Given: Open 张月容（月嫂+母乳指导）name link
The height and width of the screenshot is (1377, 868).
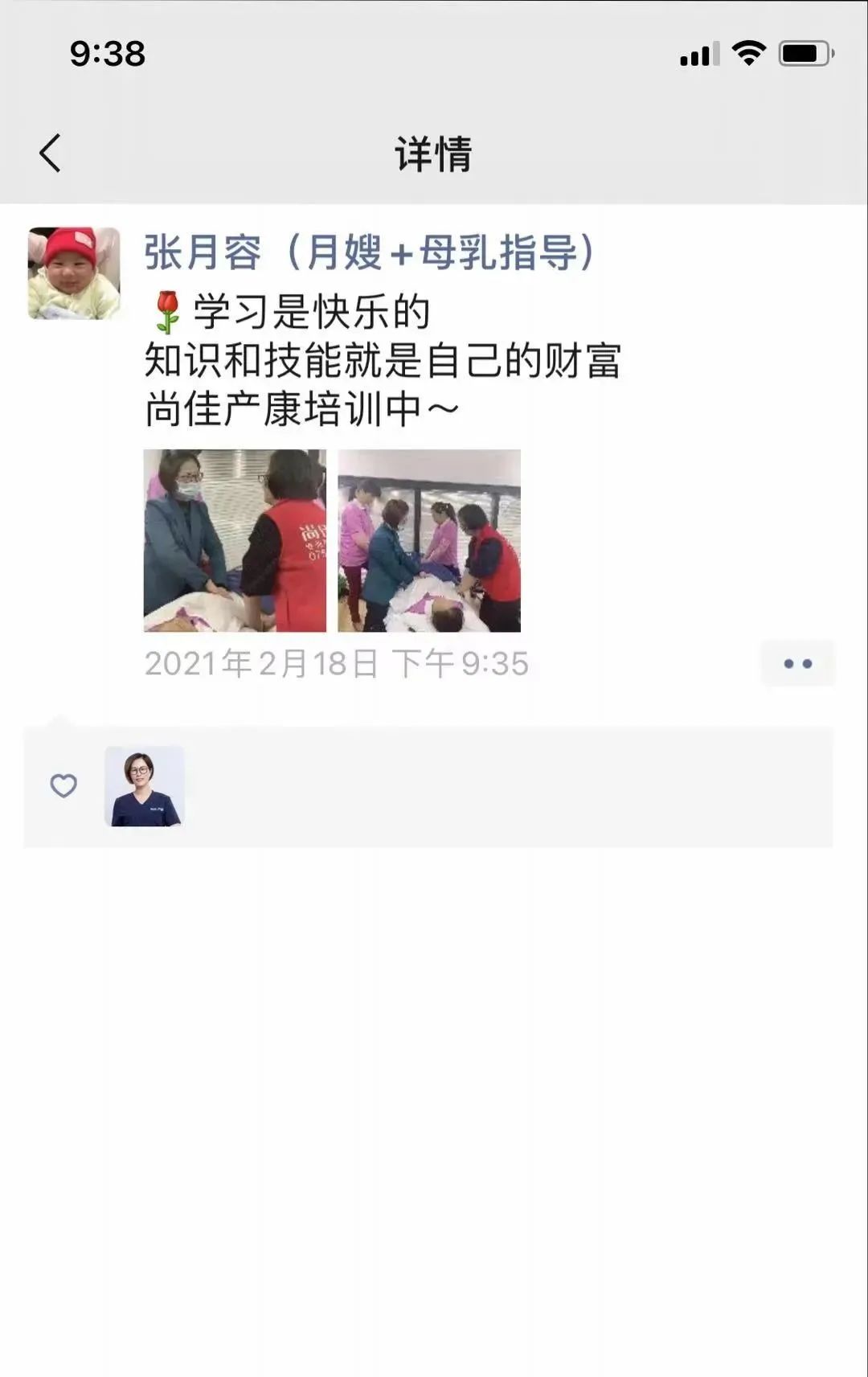Looking at the screenshot, I should coord(369,253).
